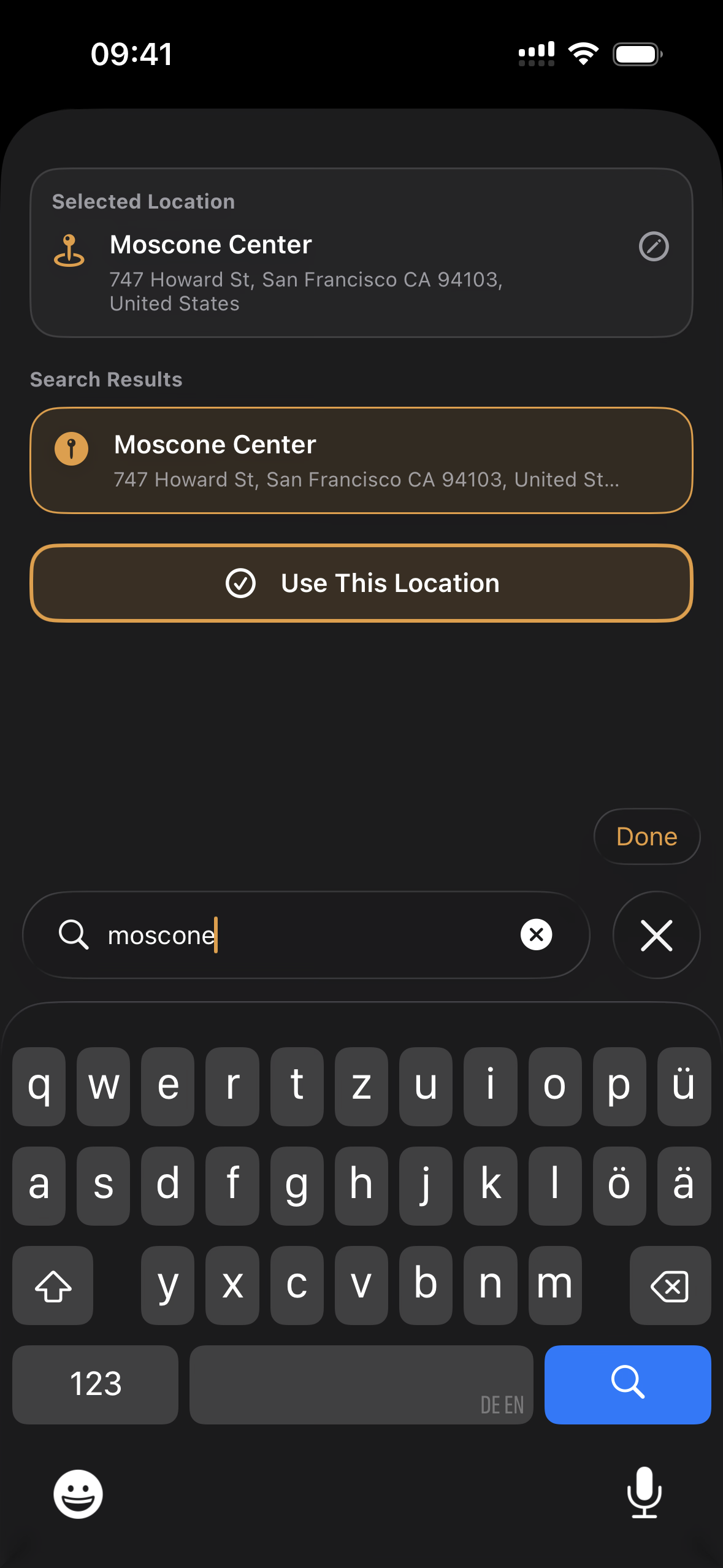723x1568 pixels.
Task: Tap the blue search key on the keyboard
Action: [627, 1384]
